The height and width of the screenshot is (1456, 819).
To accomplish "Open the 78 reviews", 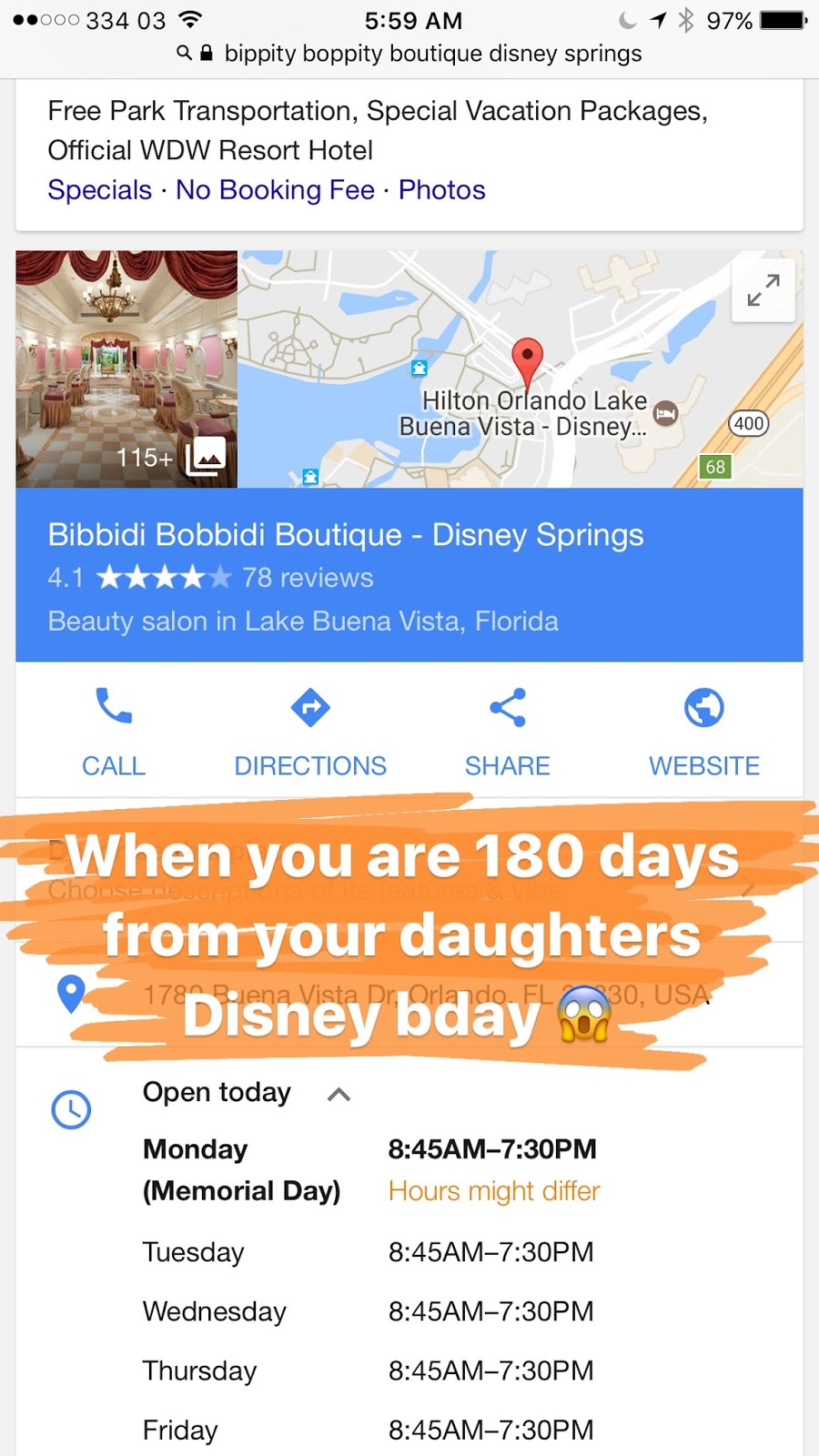I will (308, 578).
